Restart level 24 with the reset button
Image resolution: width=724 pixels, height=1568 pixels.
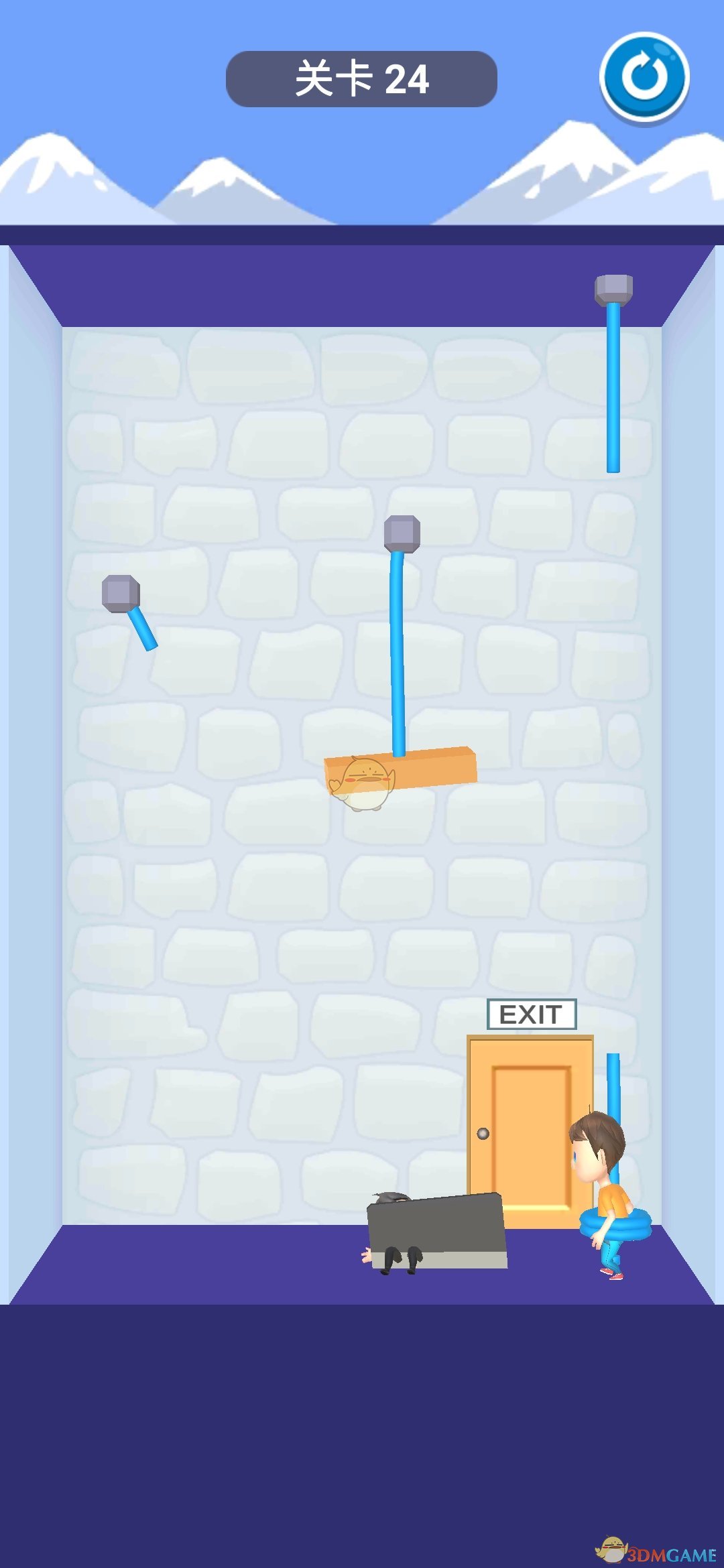tap(644, 77)
